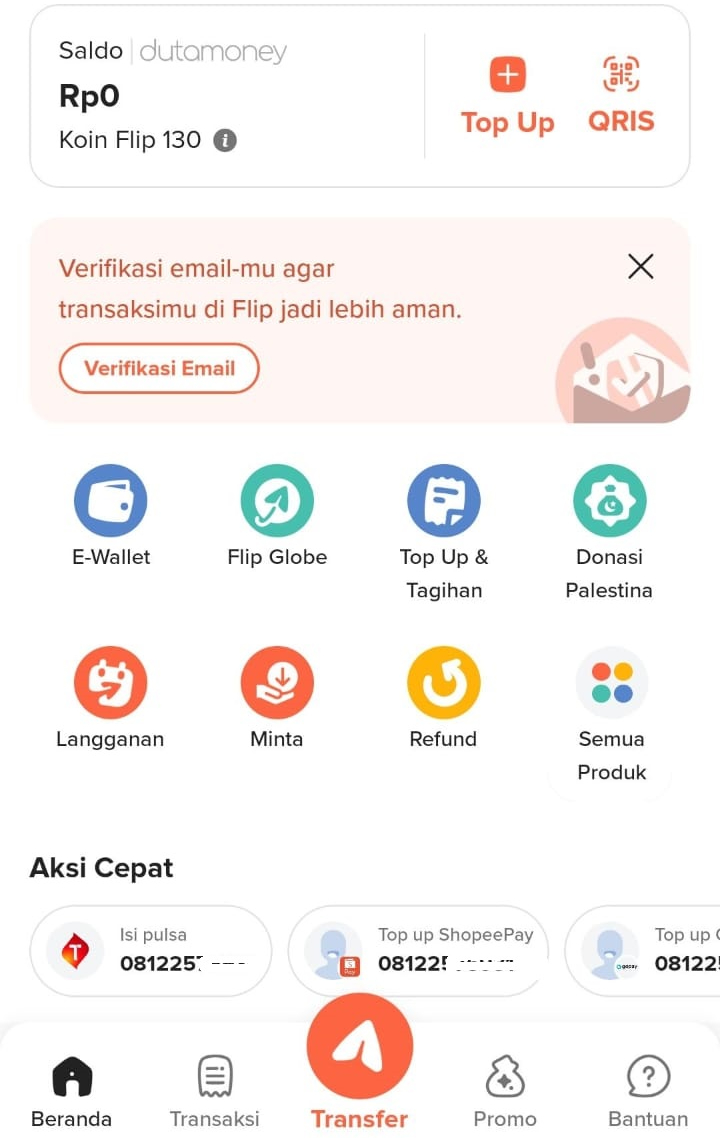Switch to the Transaksi tab

(214, 1091)
